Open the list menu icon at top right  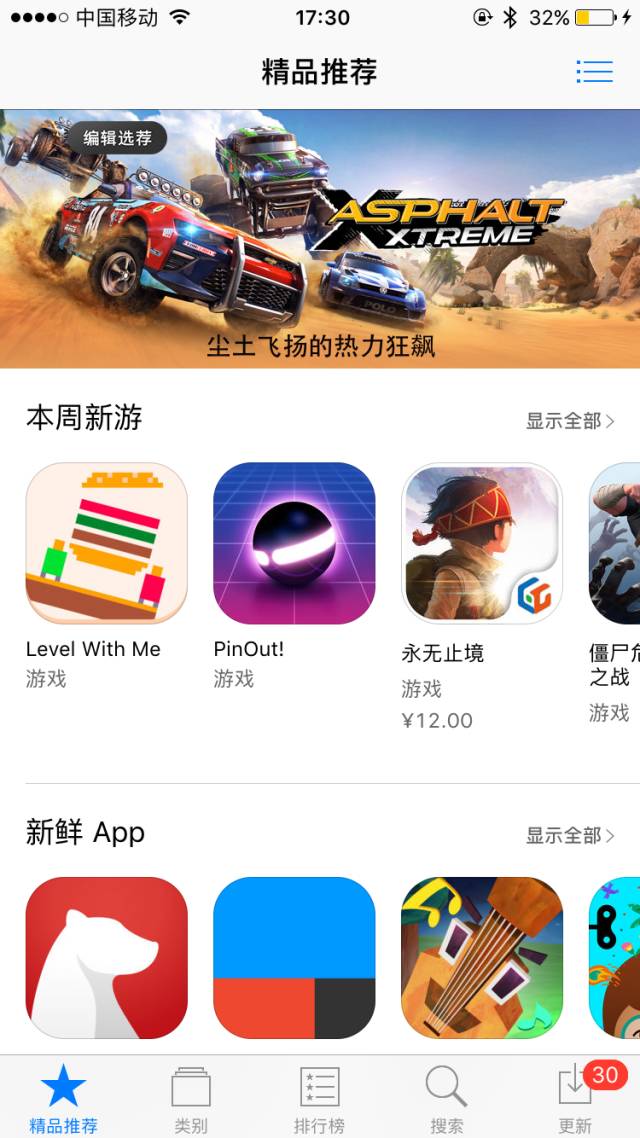[594, 71]
